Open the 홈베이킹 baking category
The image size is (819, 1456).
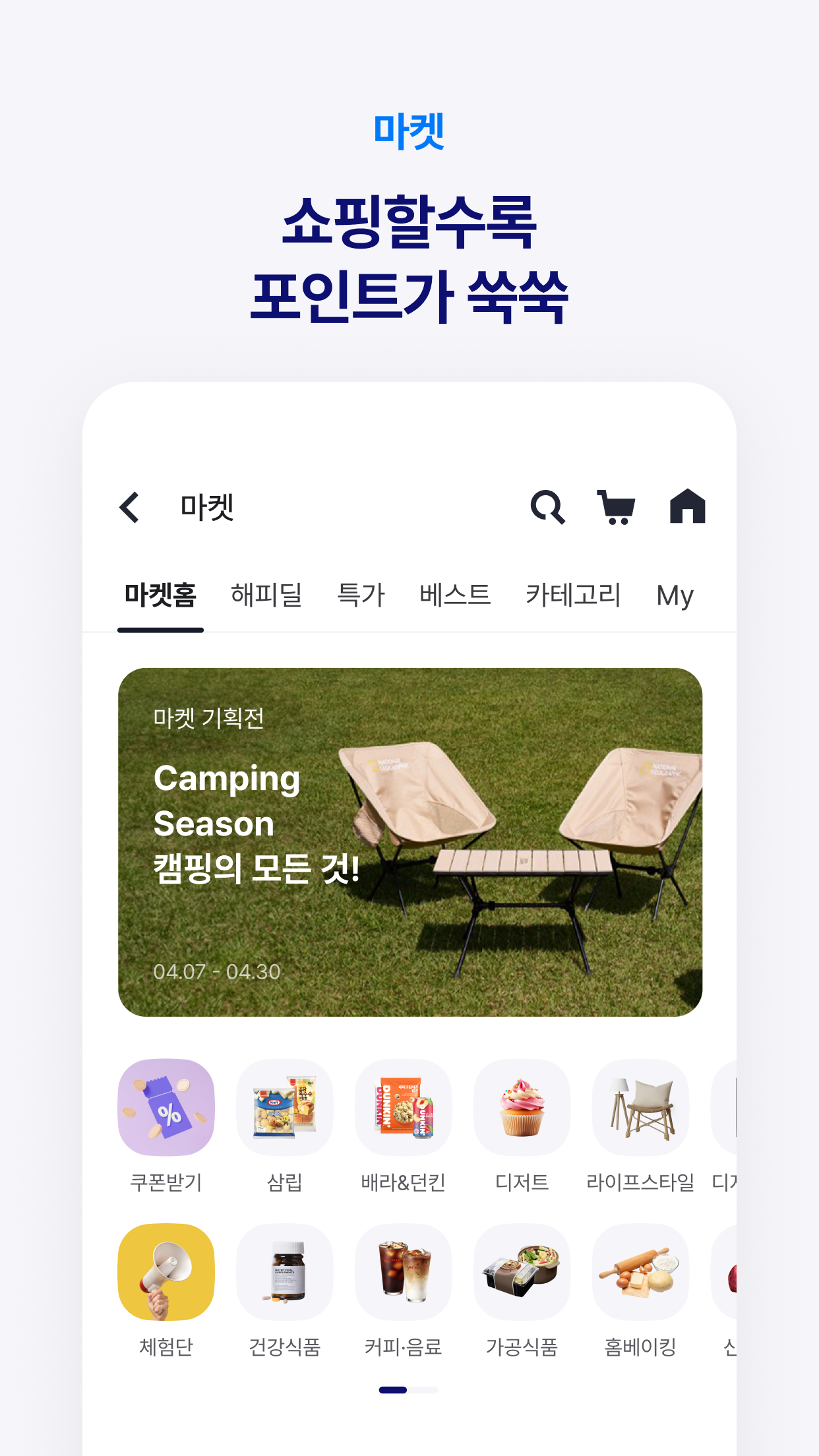coord(641,1273)
